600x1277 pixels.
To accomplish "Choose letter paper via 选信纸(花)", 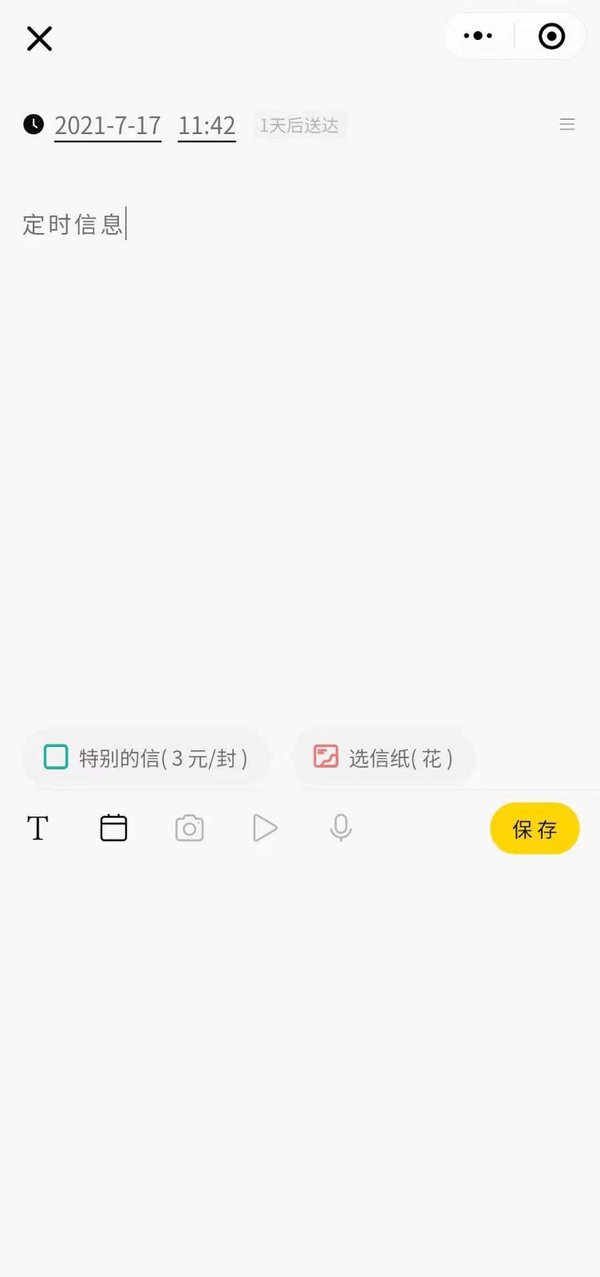I will coord(383,757).
